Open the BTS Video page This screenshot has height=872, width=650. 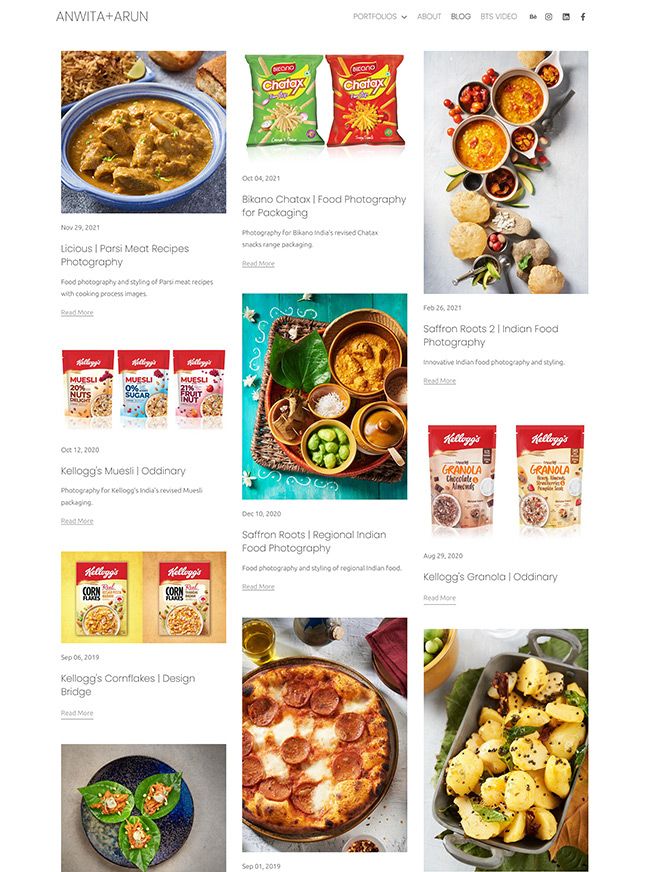[498, 17]
